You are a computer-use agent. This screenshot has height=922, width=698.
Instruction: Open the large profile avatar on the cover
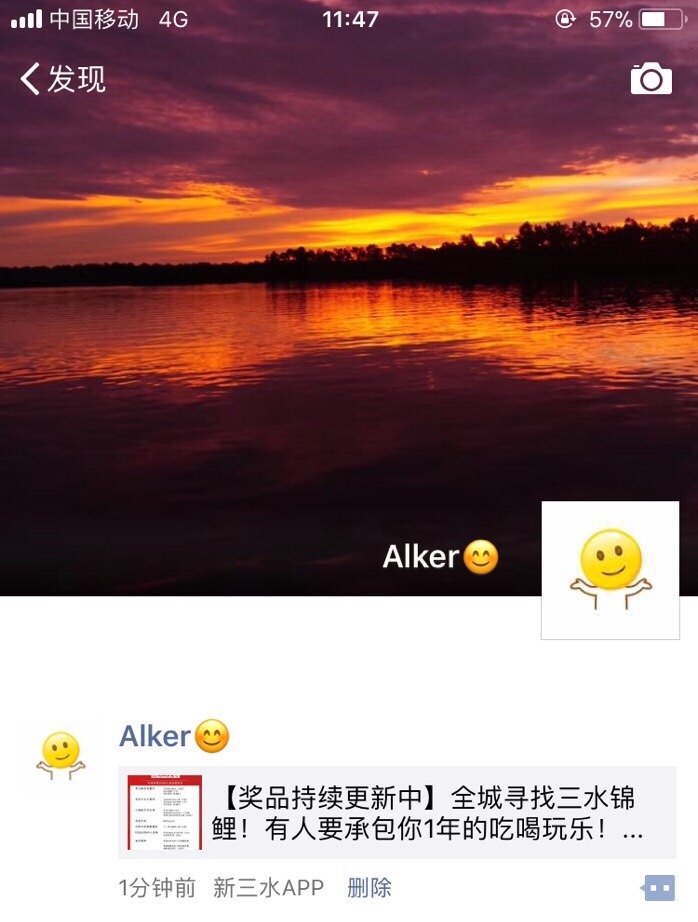point(610,570)
